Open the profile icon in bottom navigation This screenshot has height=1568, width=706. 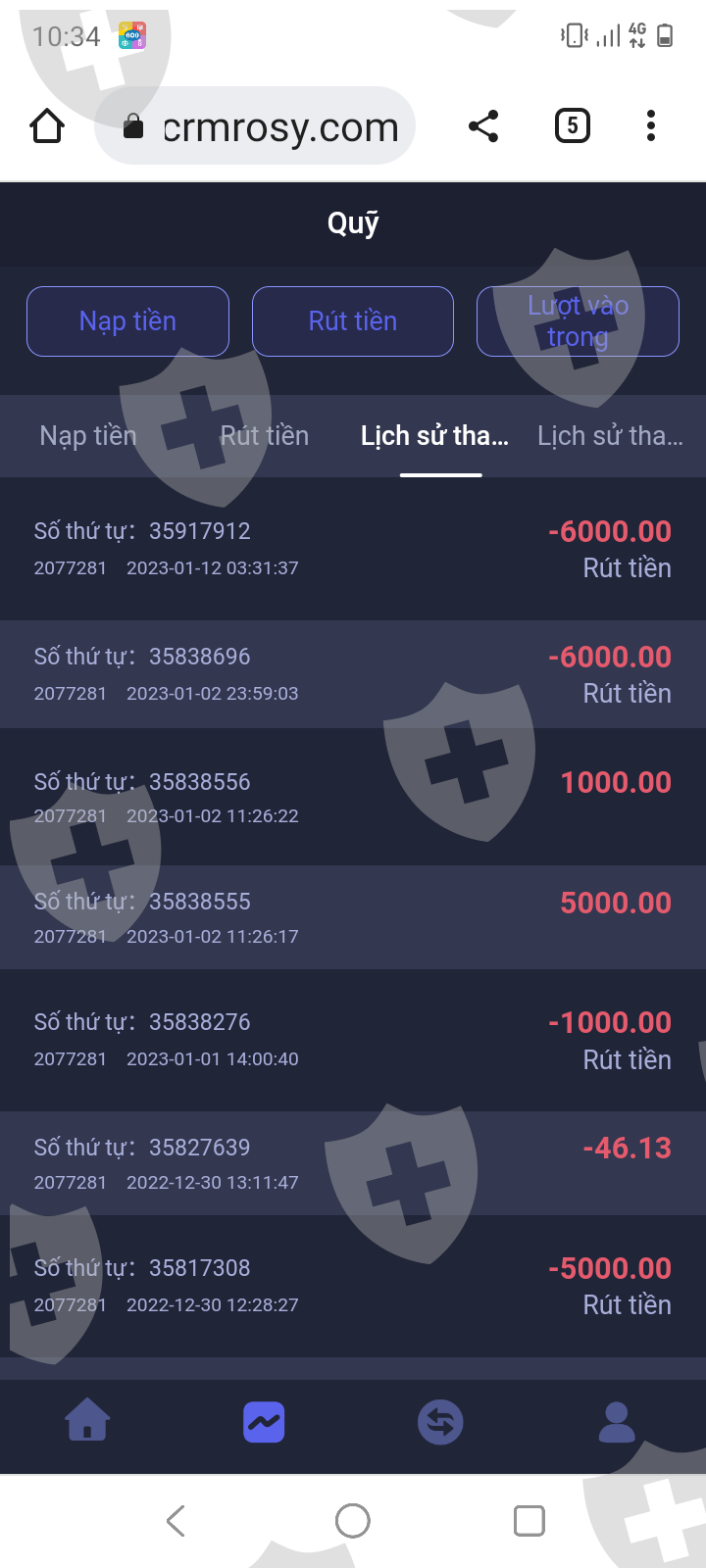coord(617,1422)
